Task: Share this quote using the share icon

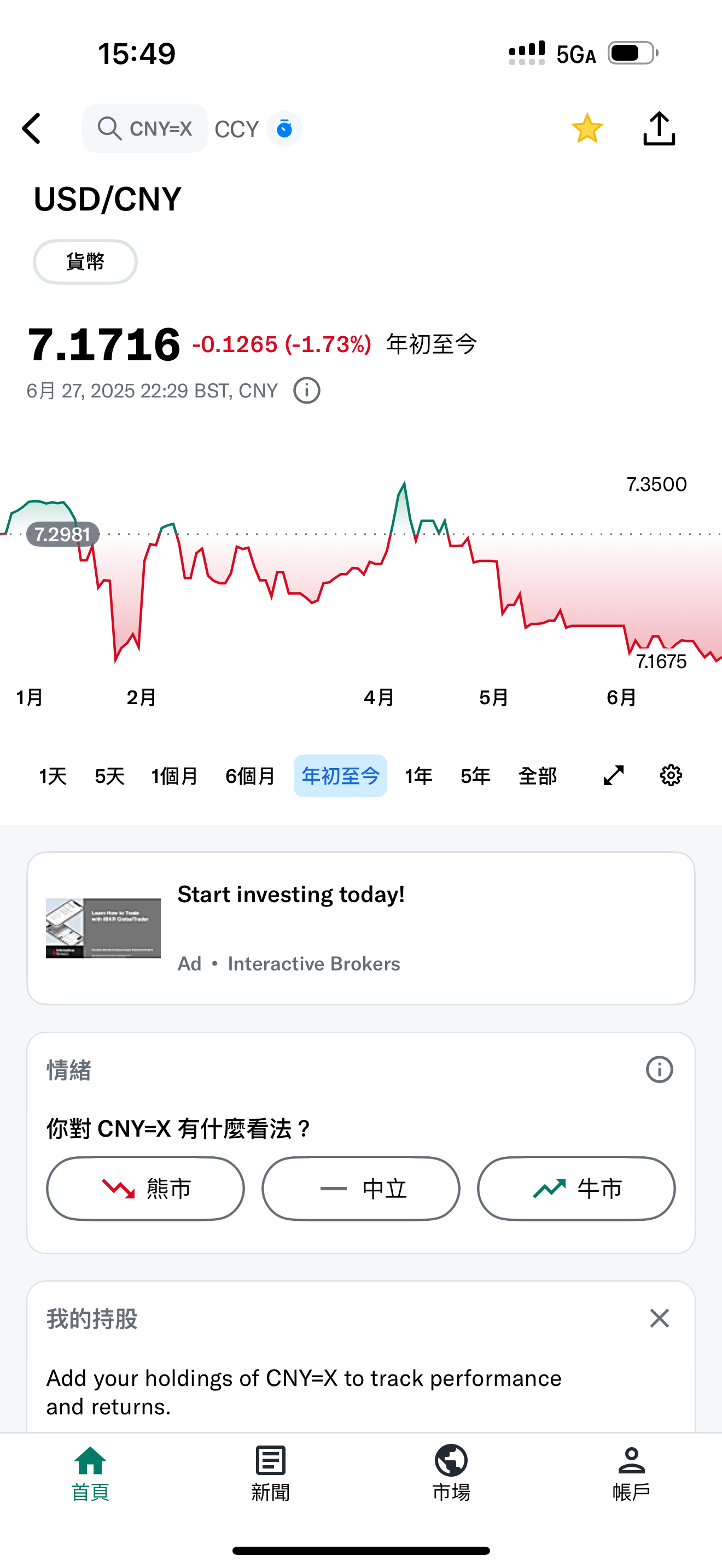Action: (x=659, y=128)
